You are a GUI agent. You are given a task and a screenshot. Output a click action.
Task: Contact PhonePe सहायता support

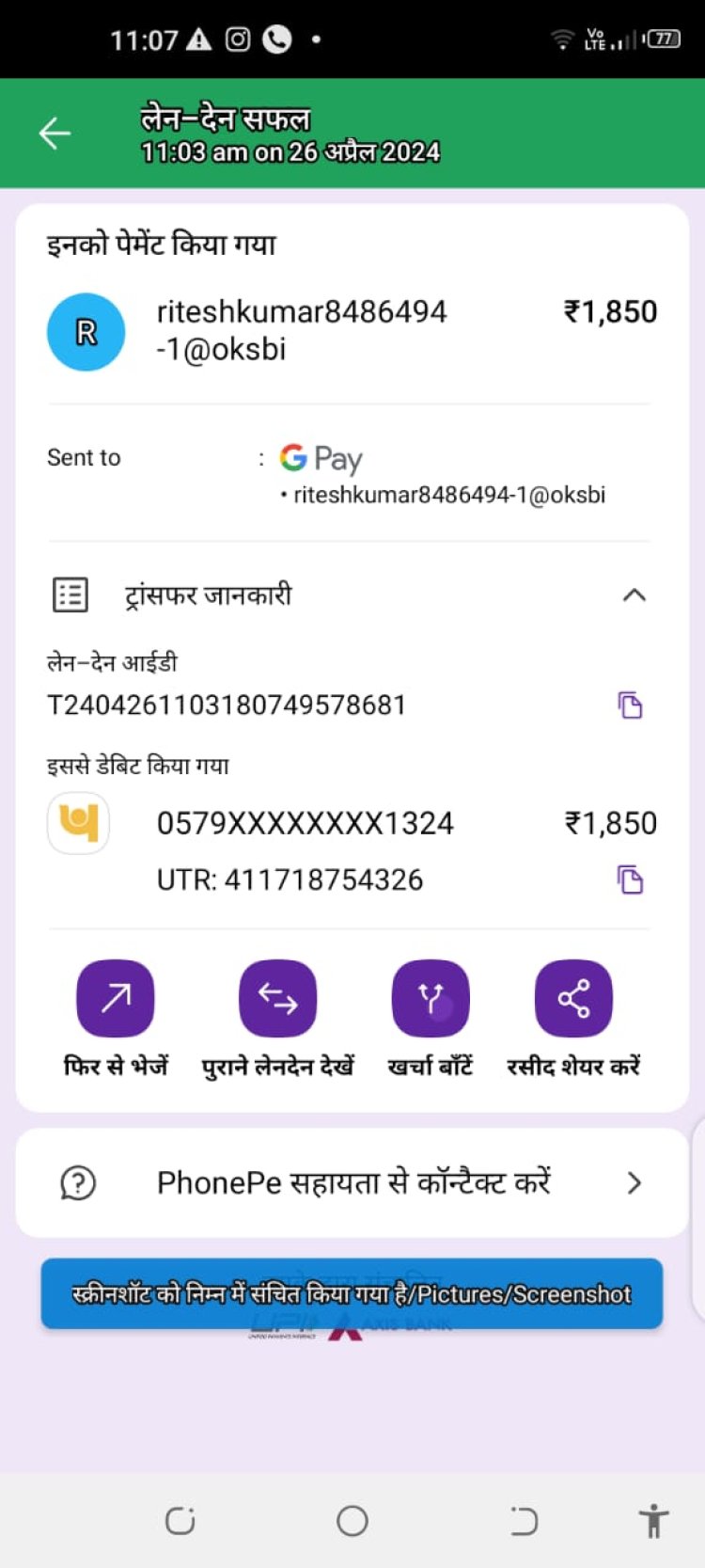352,1182
